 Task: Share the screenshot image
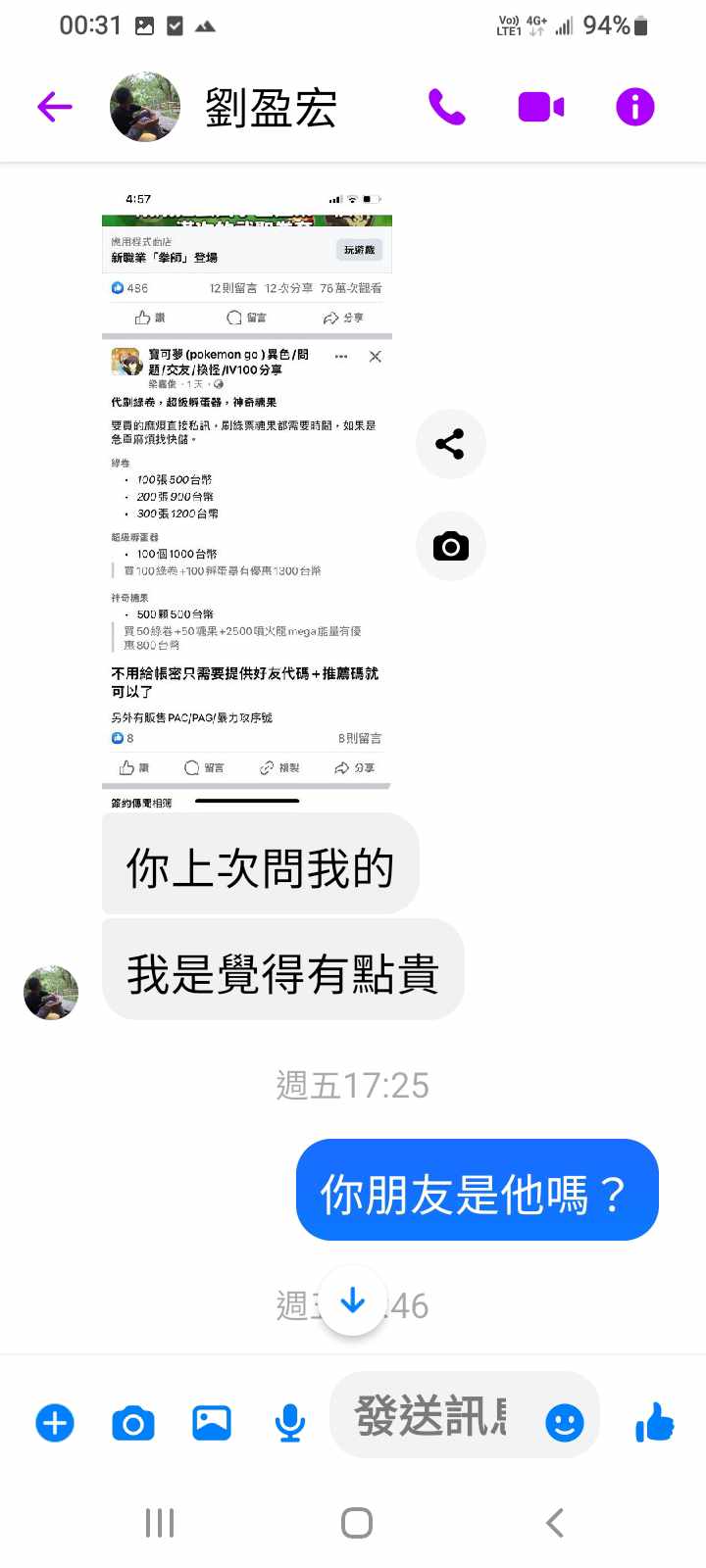coord(450,444)
